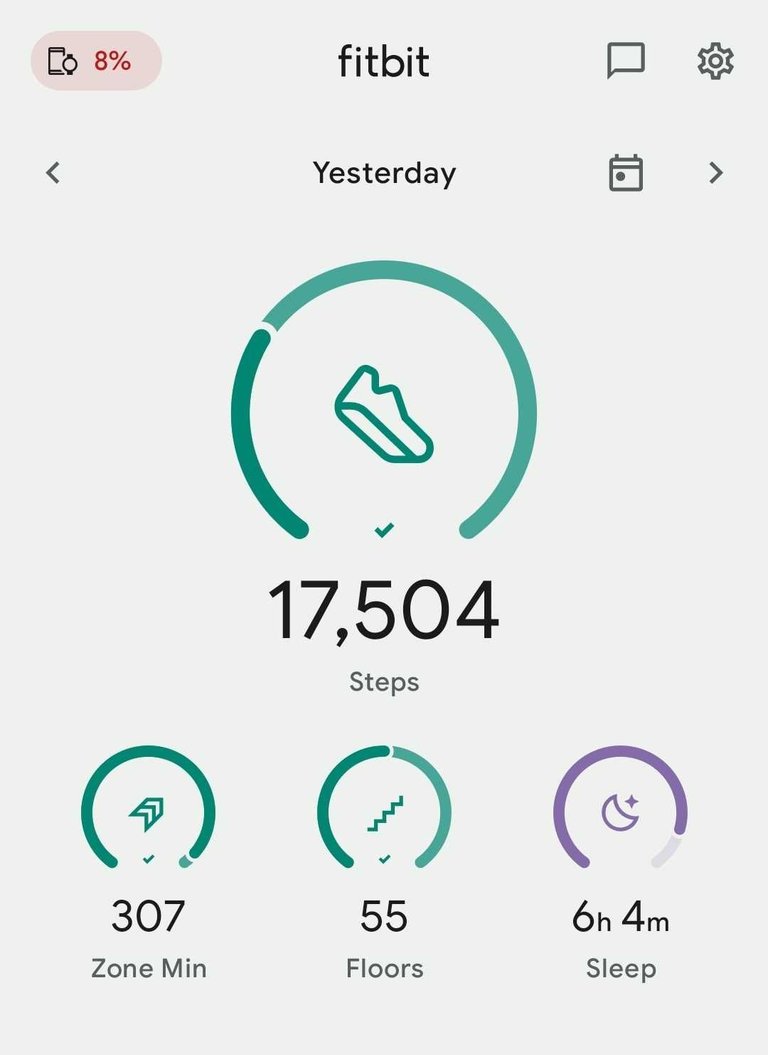Image resolution: width=768 pixels, height=1055 pixels.
Task: Go to the next day
Action: pyautogui.click(x=715, y=173)
